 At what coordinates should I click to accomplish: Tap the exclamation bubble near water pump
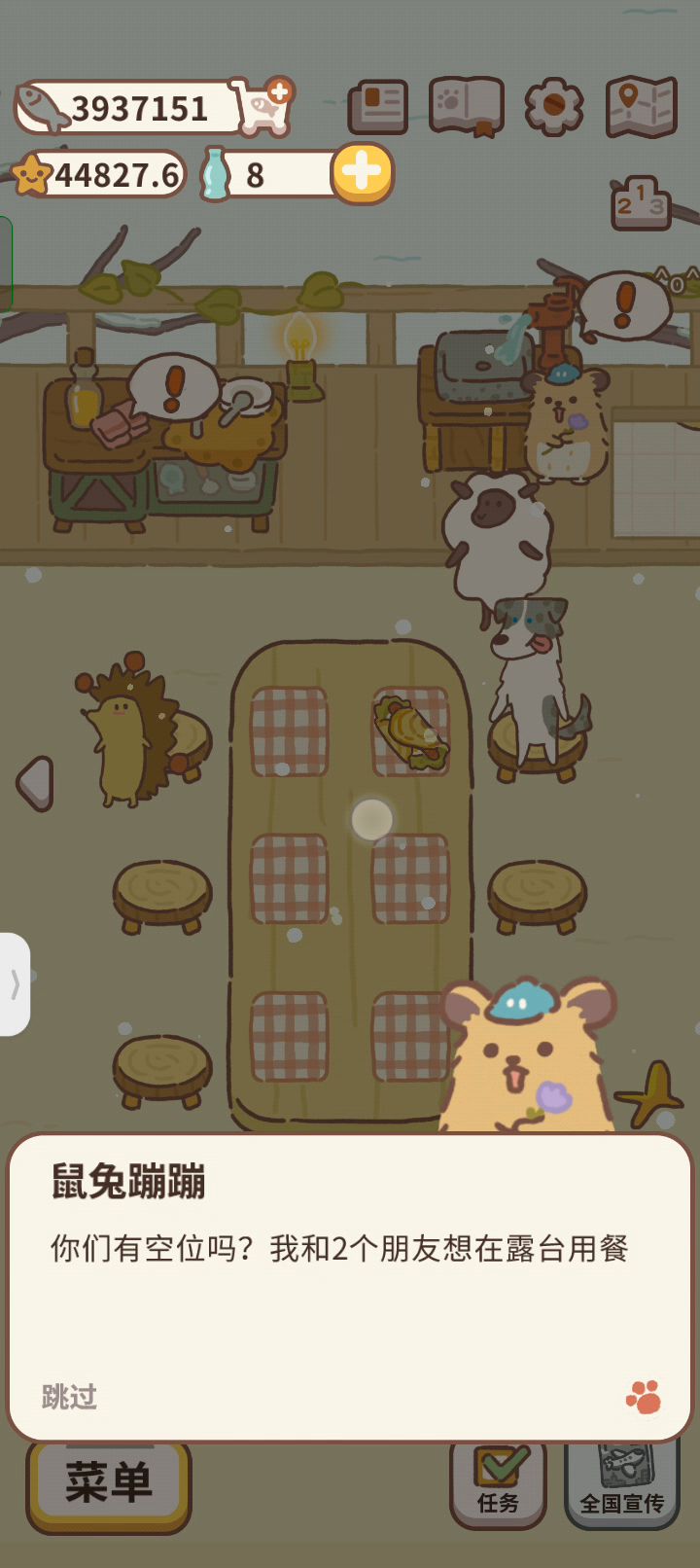[x=625, y=303]
